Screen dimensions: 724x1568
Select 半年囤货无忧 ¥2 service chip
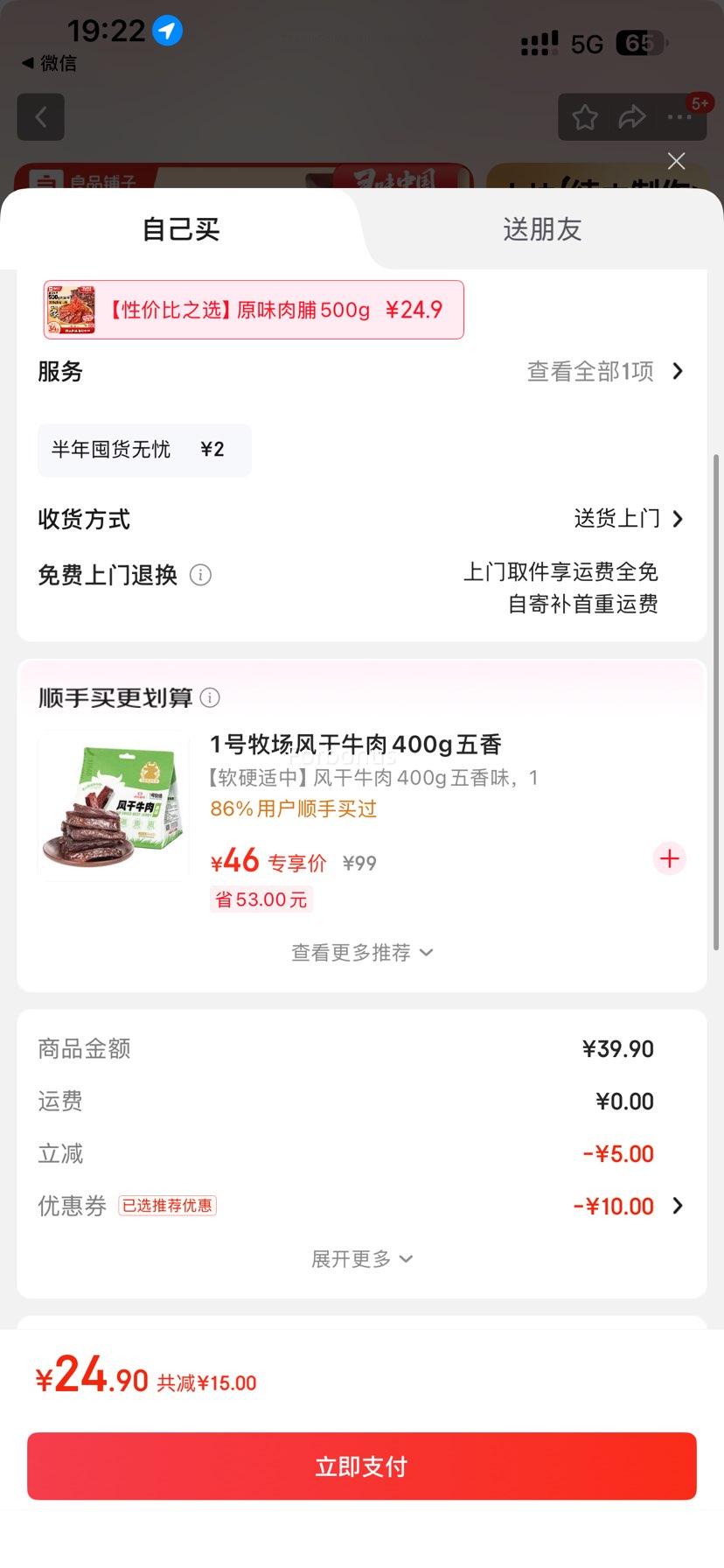click(144, 450)
